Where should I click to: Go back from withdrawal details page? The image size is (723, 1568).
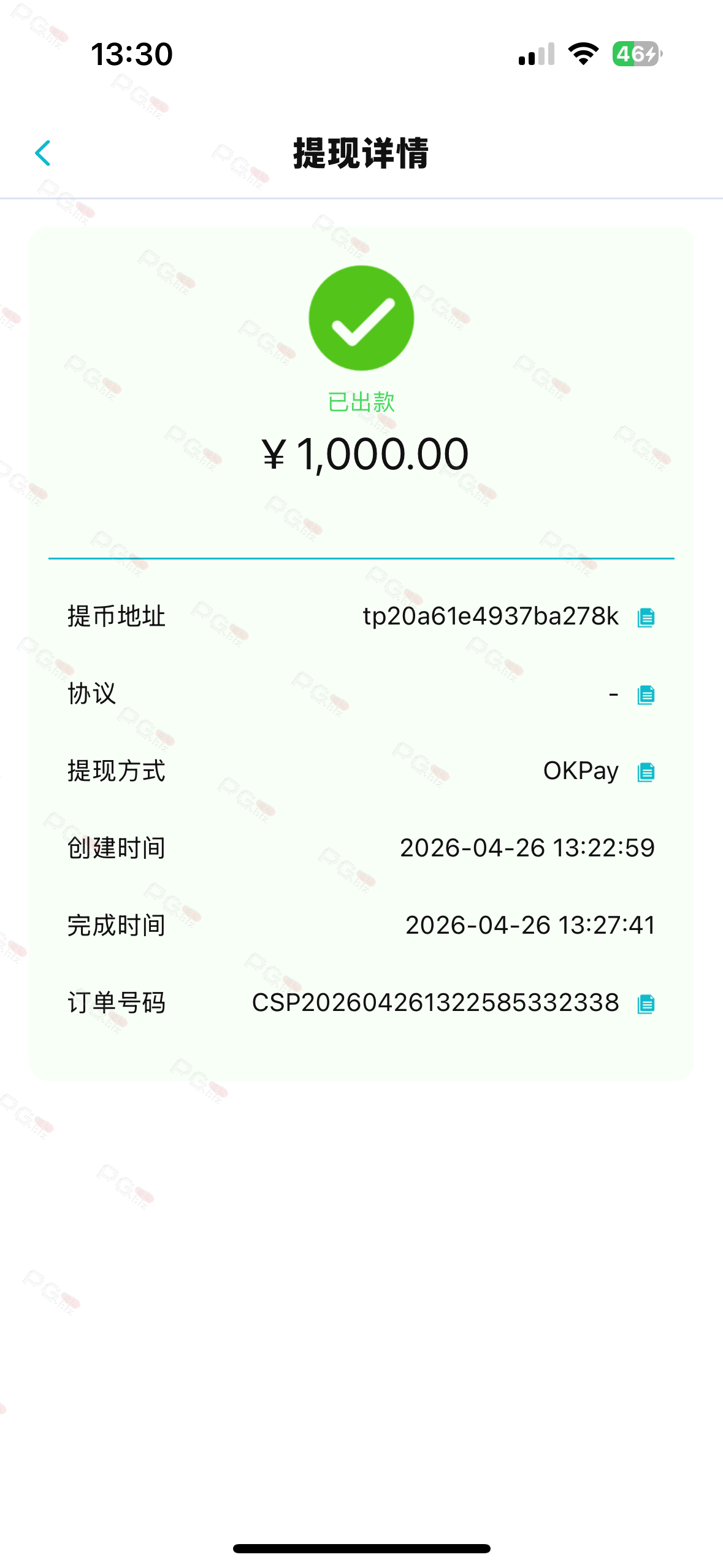point(43,153)
